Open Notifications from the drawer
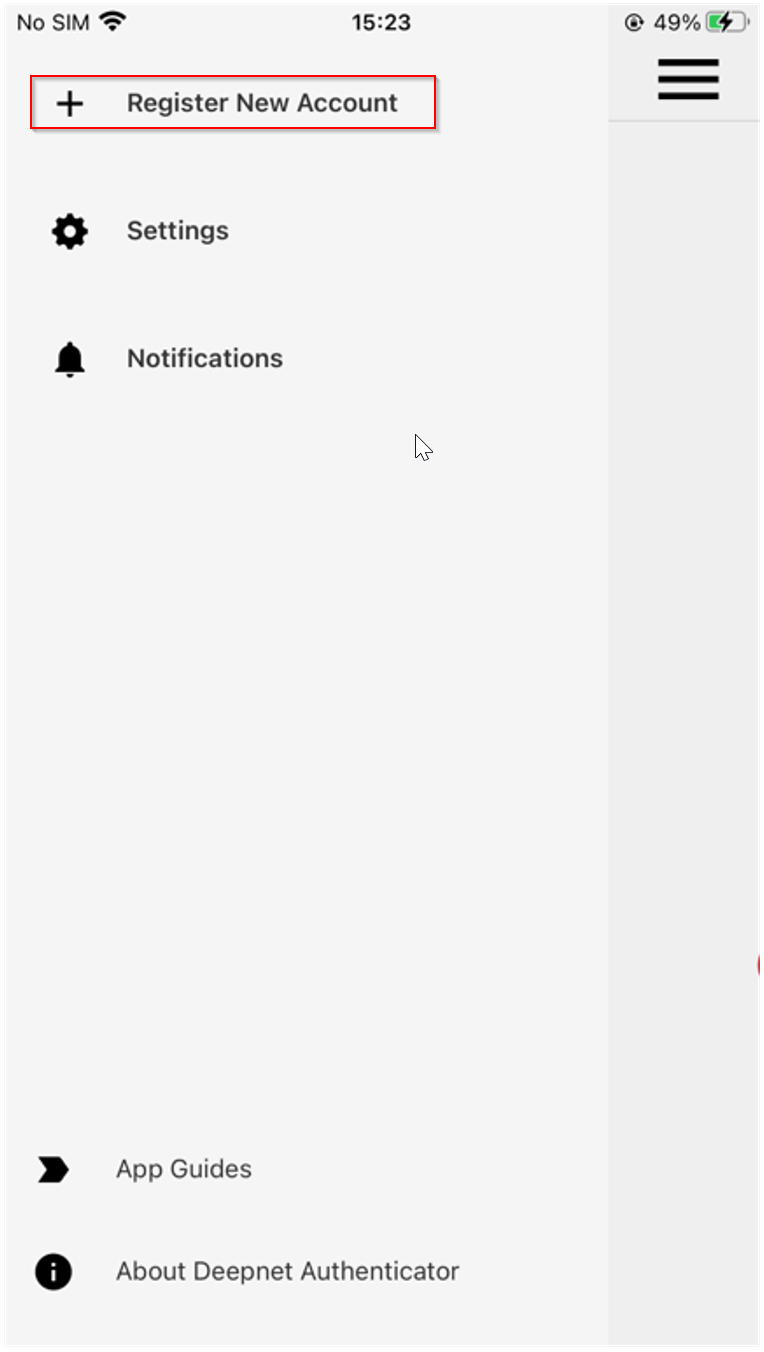This screenshot has width=764, height=1352. click(x=204, y=358)
